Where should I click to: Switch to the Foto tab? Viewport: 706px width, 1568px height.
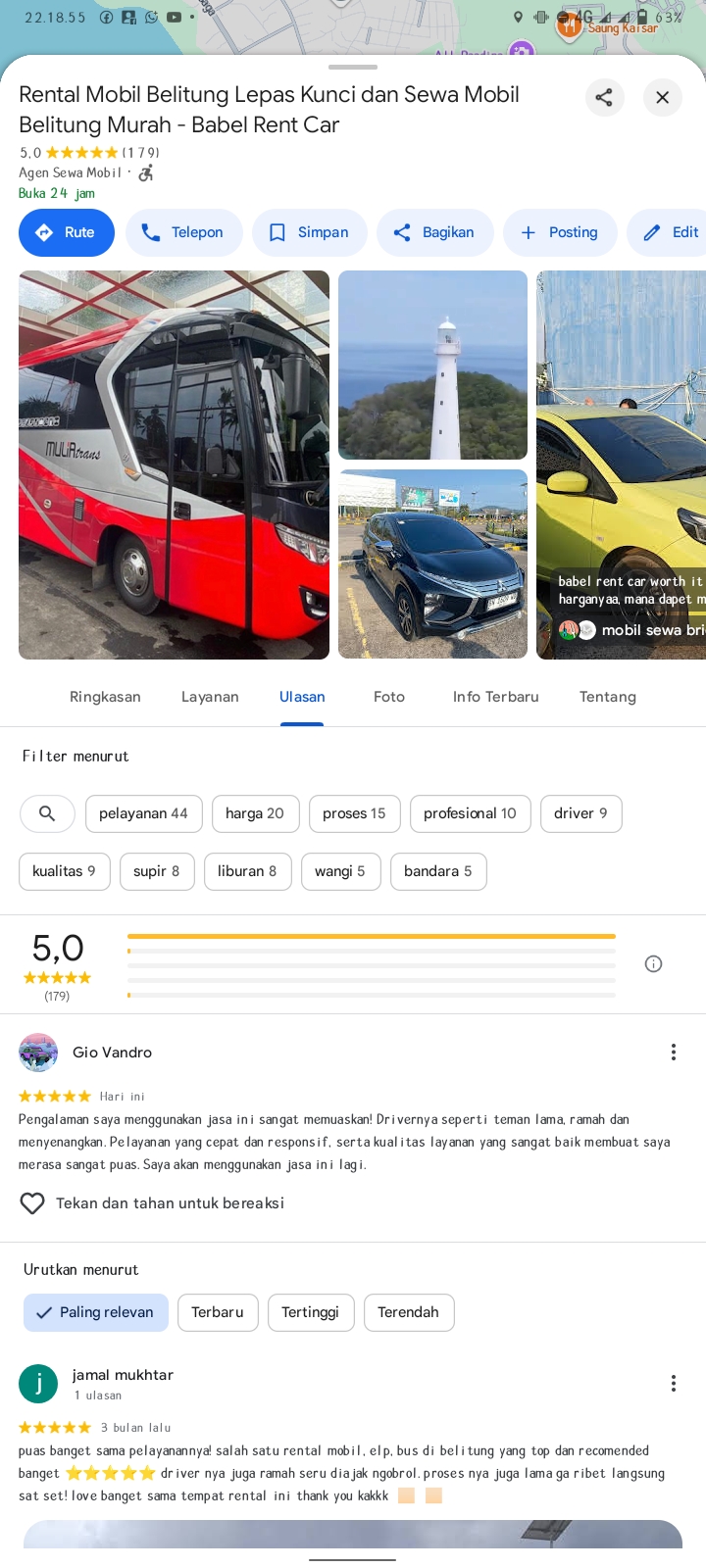tap(389, 697)
